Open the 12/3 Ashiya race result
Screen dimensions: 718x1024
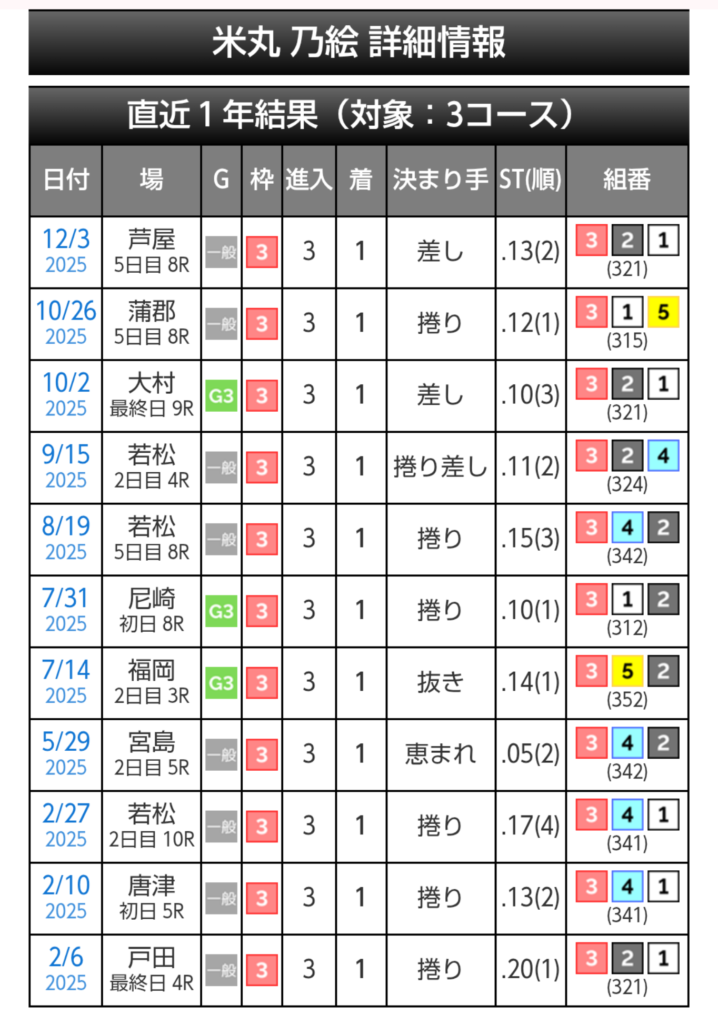coord(66,240)
